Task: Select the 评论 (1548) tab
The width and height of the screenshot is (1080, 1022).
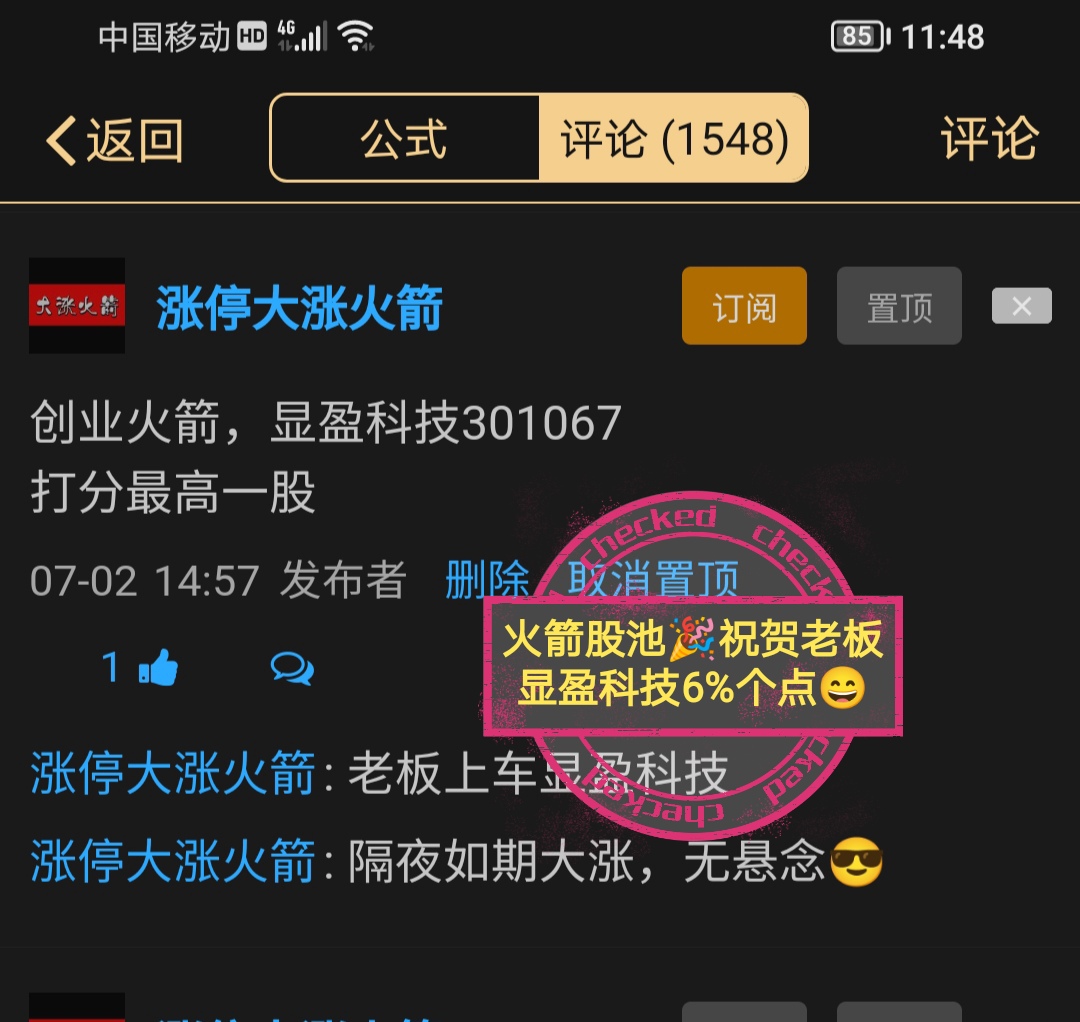Action: point(674,139)
